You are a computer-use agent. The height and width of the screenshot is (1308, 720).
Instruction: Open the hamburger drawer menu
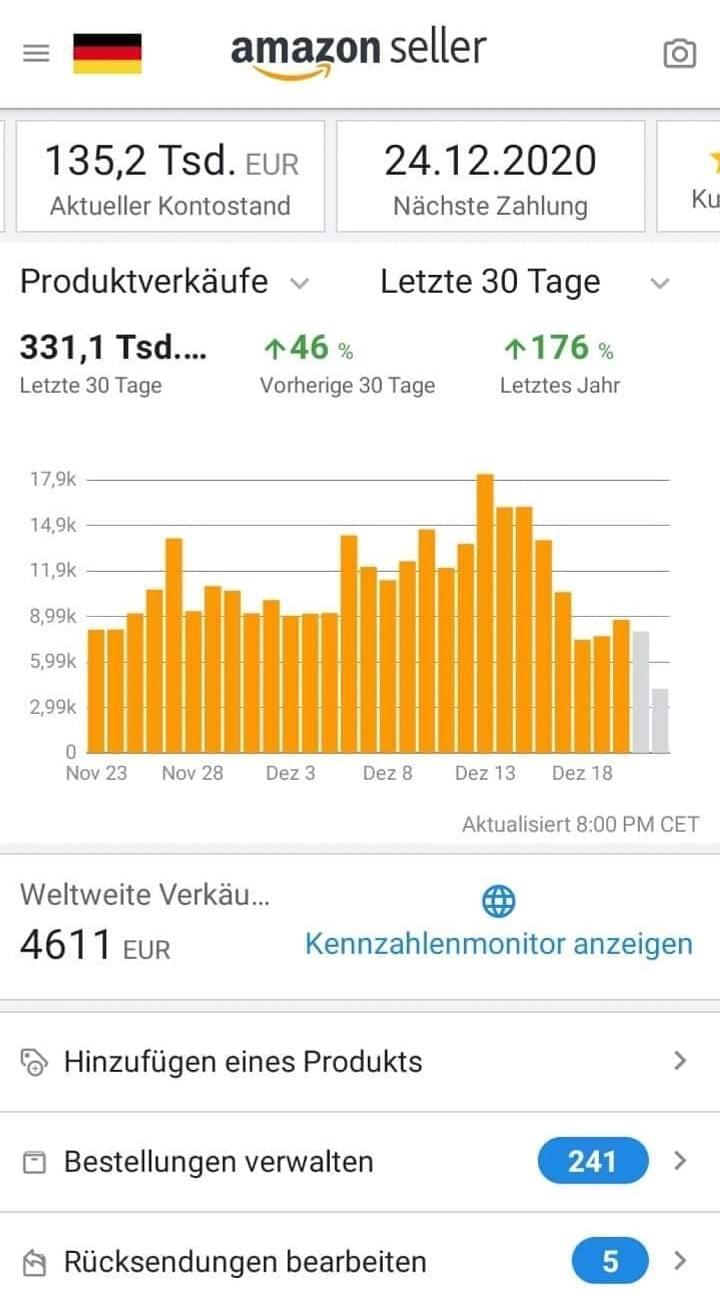click(36, 53)
